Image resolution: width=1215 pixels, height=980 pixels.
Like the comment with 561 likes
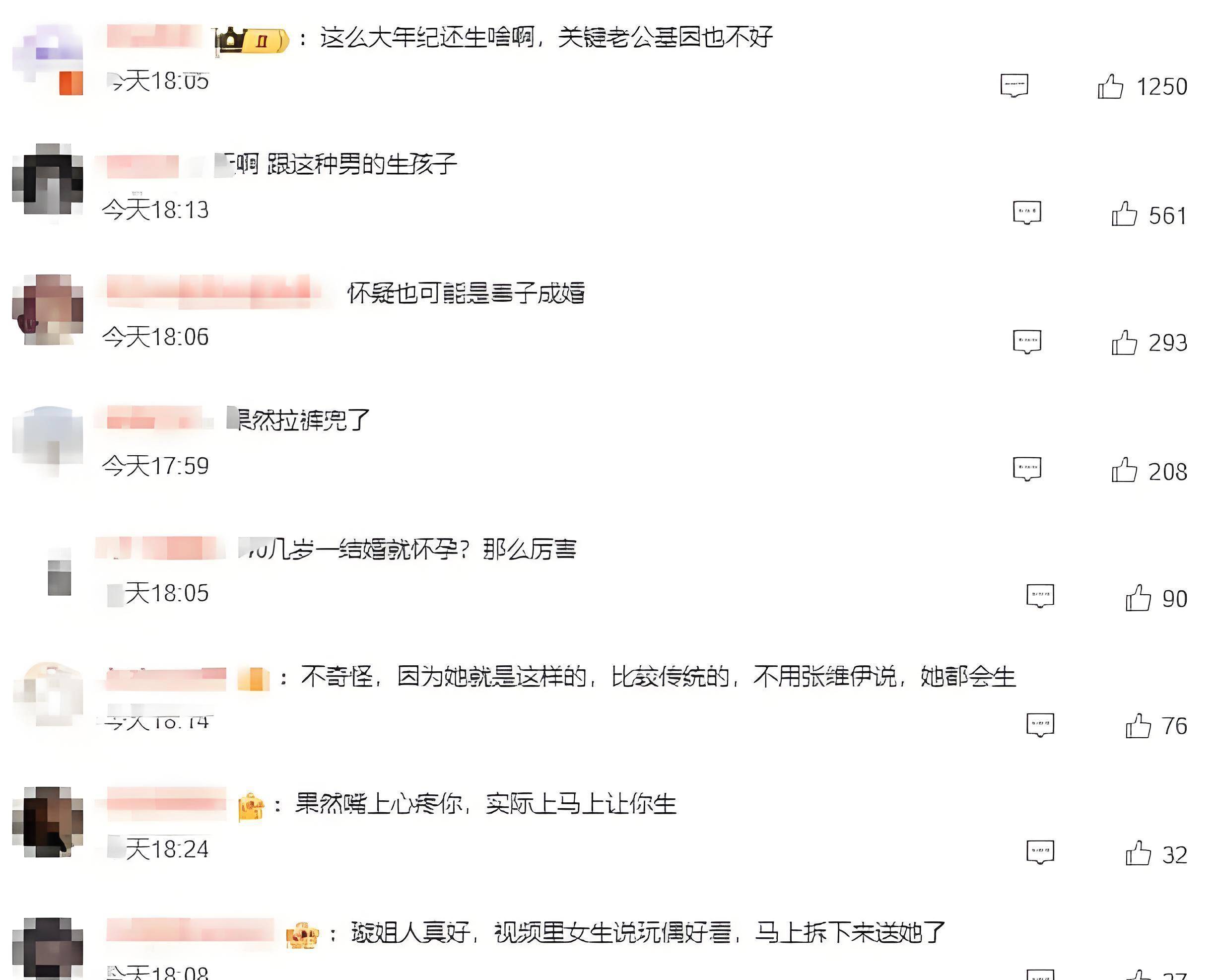pyautogui.click(x=1124, y=214)
